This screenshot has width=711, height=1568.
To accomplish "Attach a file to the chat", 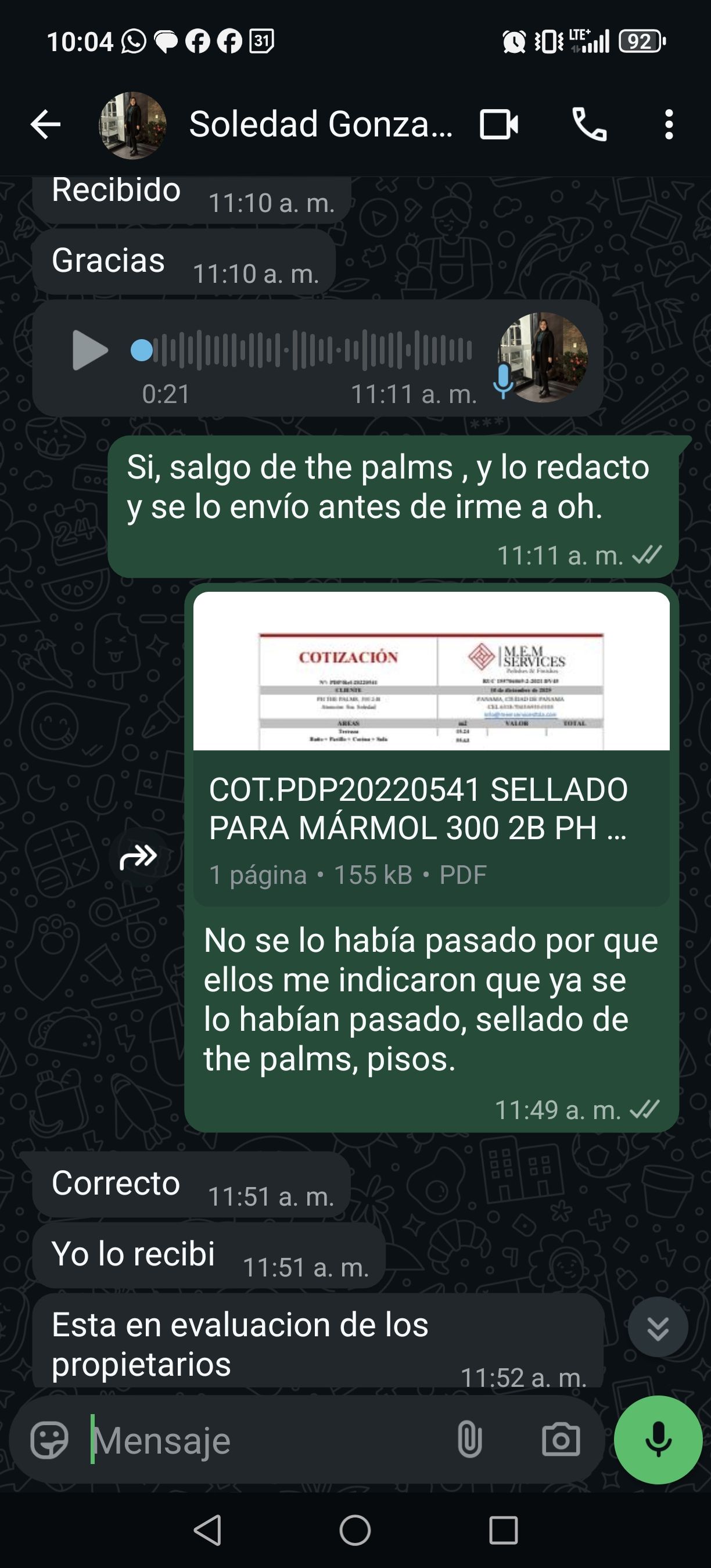I will [469, 1440].
